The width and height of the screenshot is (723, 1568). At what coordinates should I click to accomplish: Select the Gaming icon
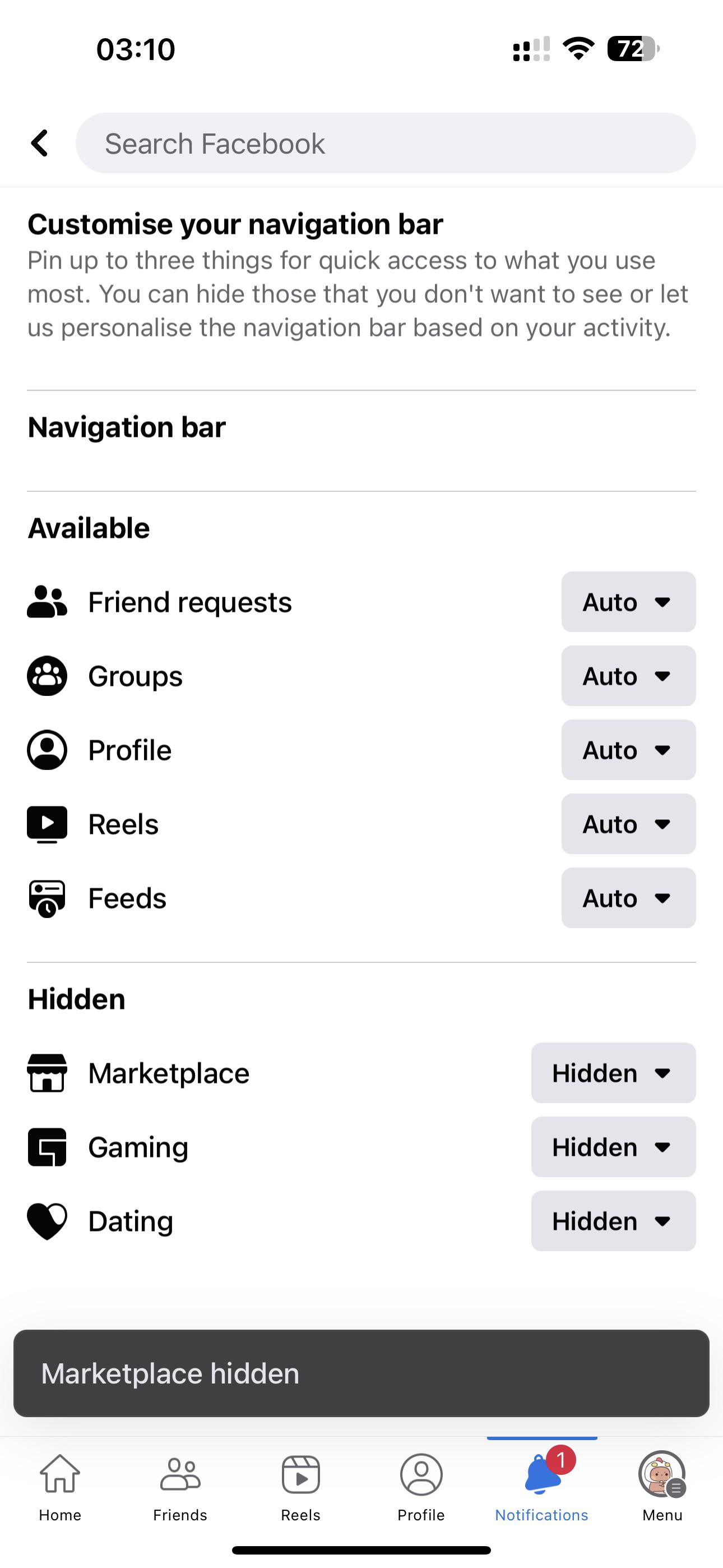(x=47, y=1147)
